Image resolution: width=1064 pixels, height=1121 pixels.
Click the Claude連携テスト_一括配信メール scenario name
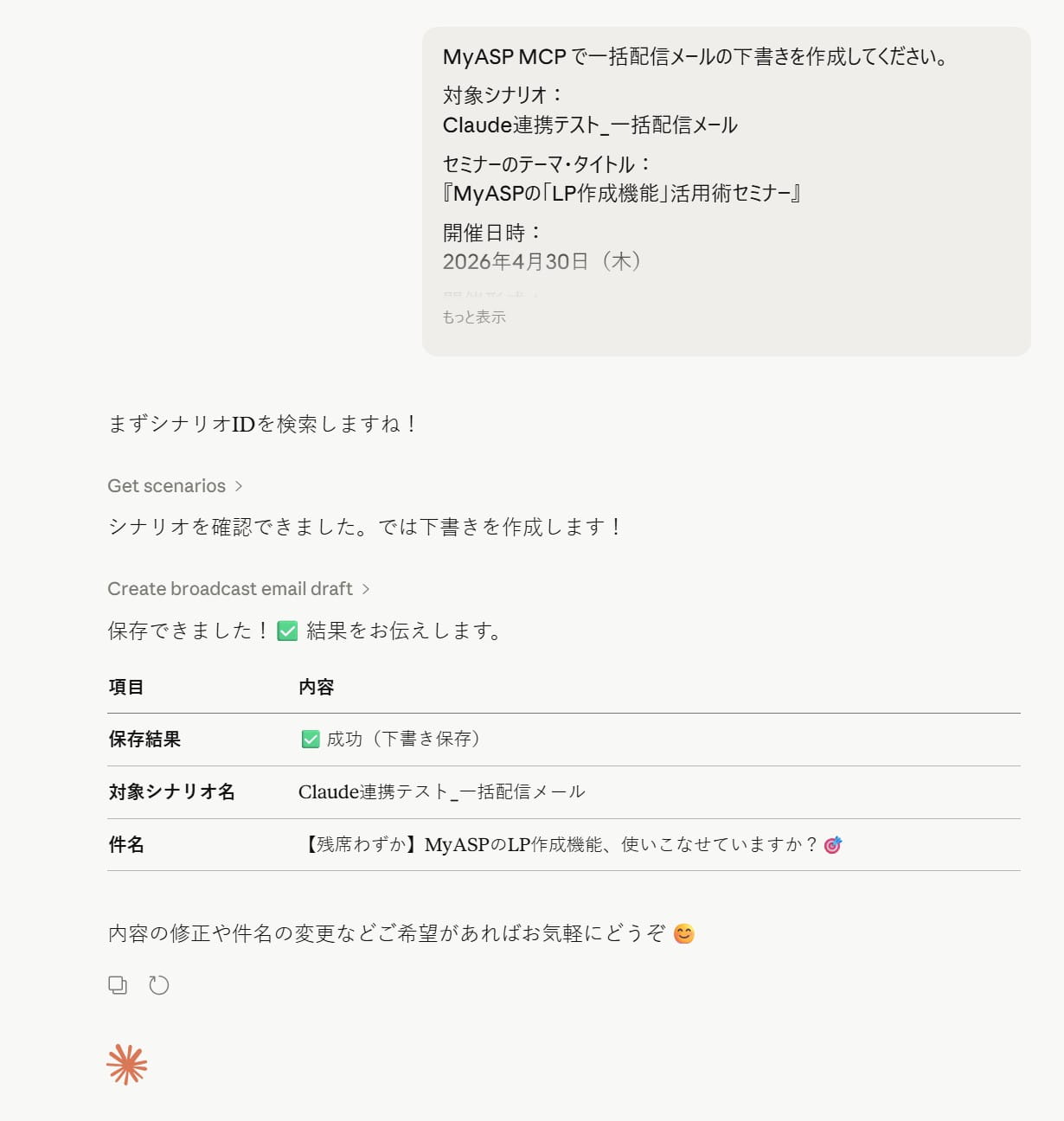441,791
